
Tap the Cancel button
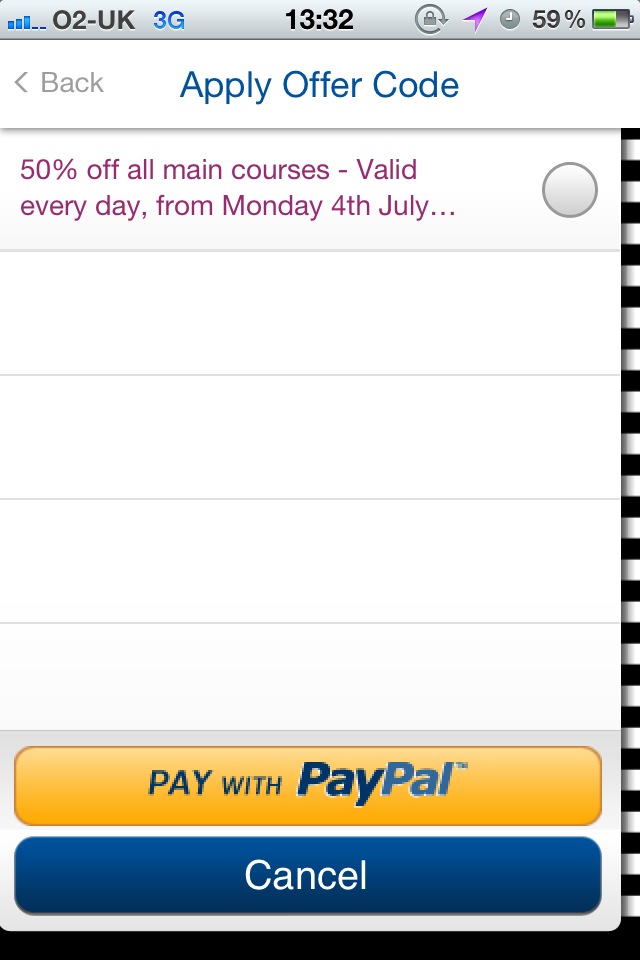(x=308, y=876)
